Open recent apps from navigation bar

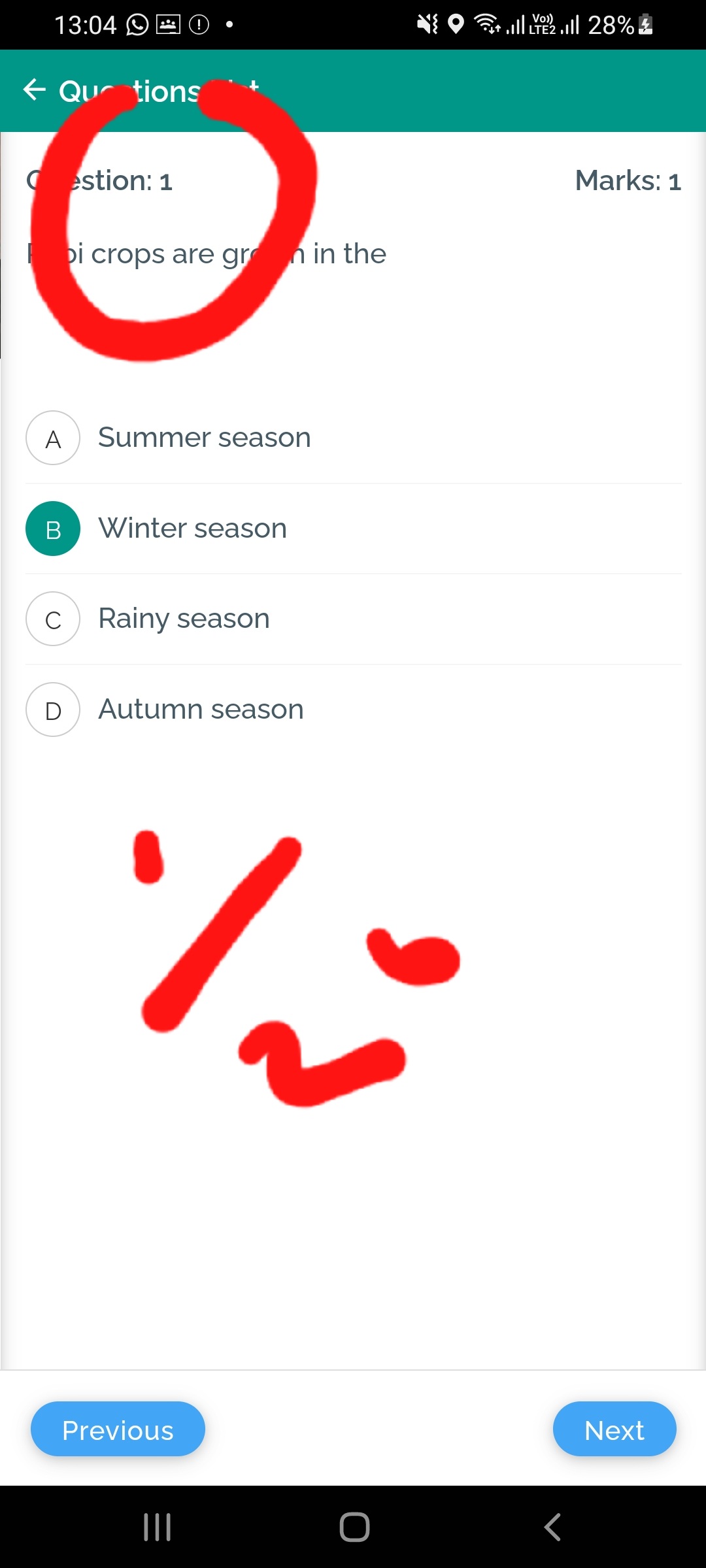(x=158, y=1527)
